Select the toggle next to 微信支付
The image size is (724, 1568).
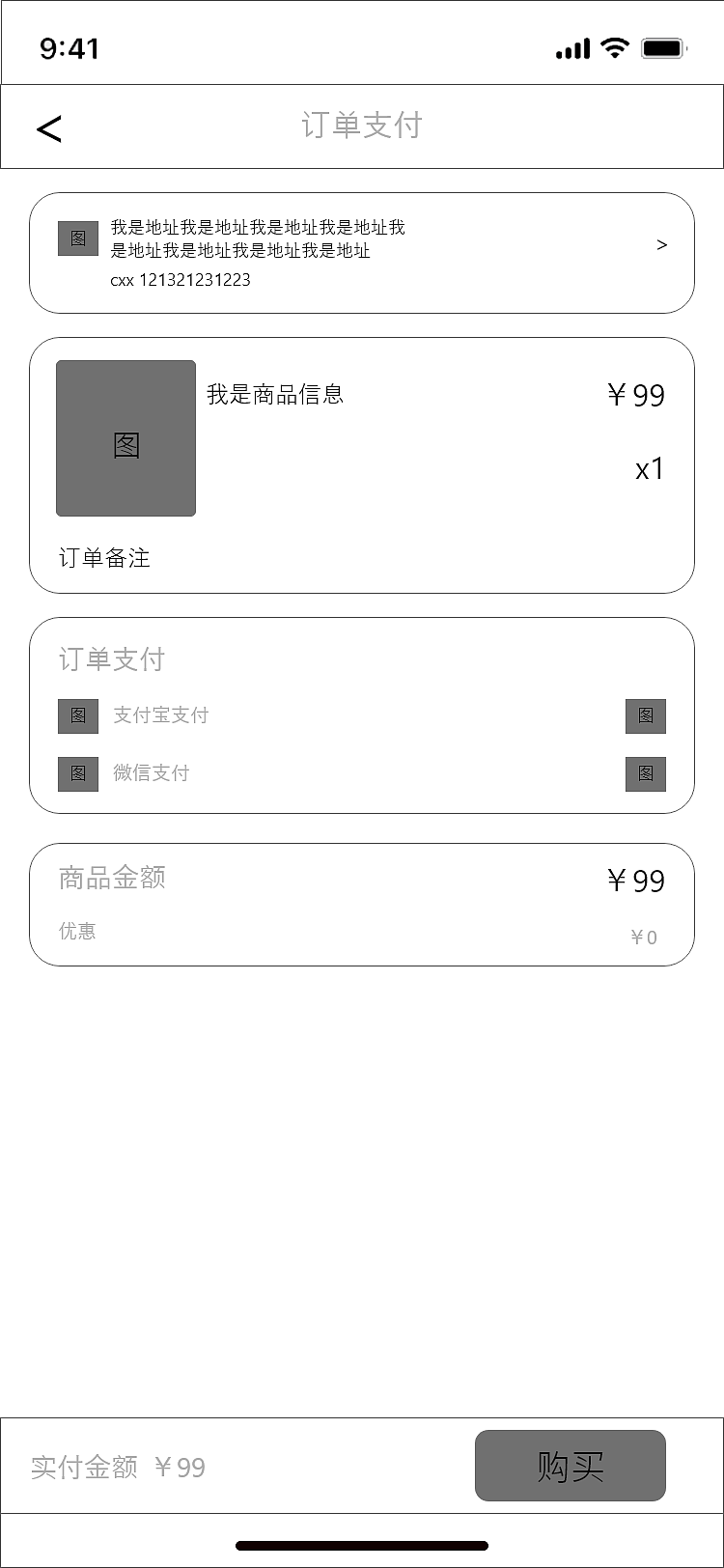click(x=645, y=773)
